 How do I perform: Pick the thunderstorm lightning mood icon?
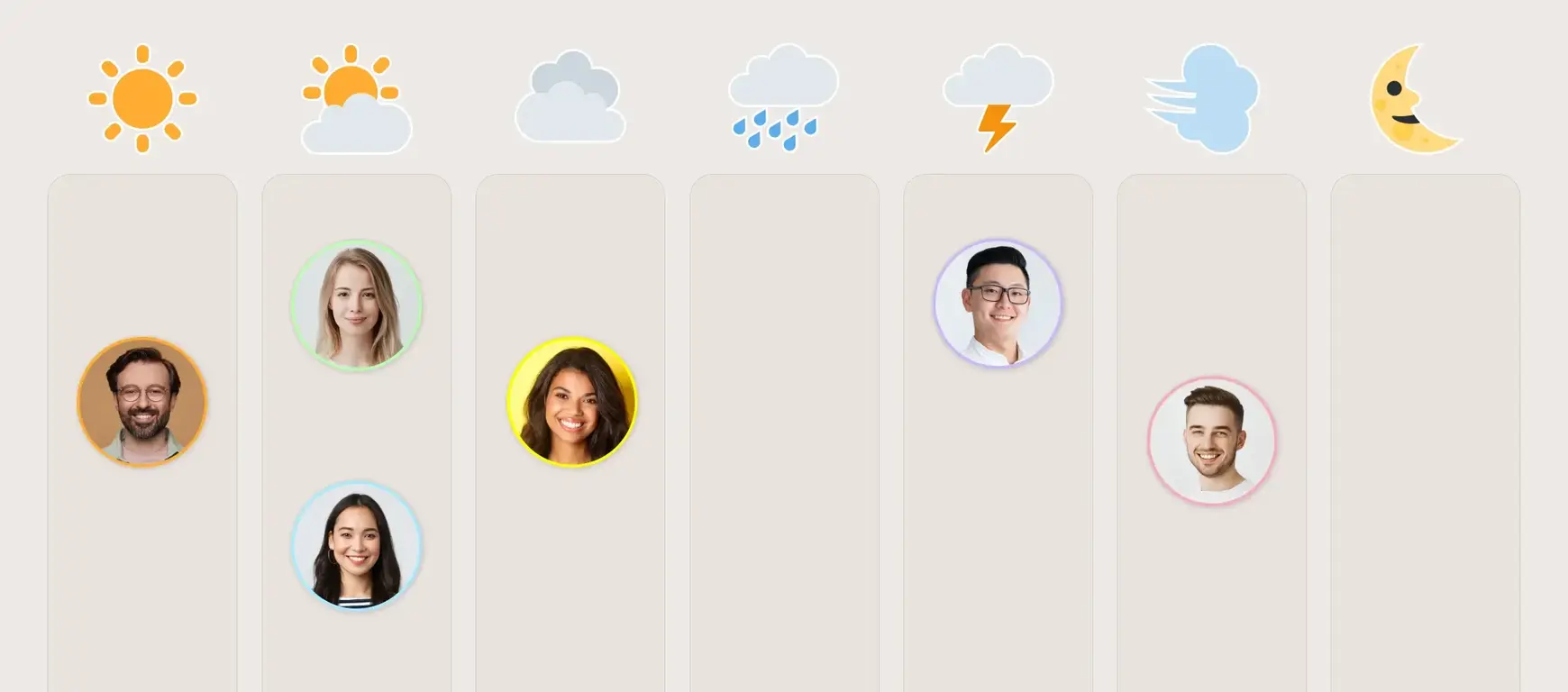pos(998,98)
